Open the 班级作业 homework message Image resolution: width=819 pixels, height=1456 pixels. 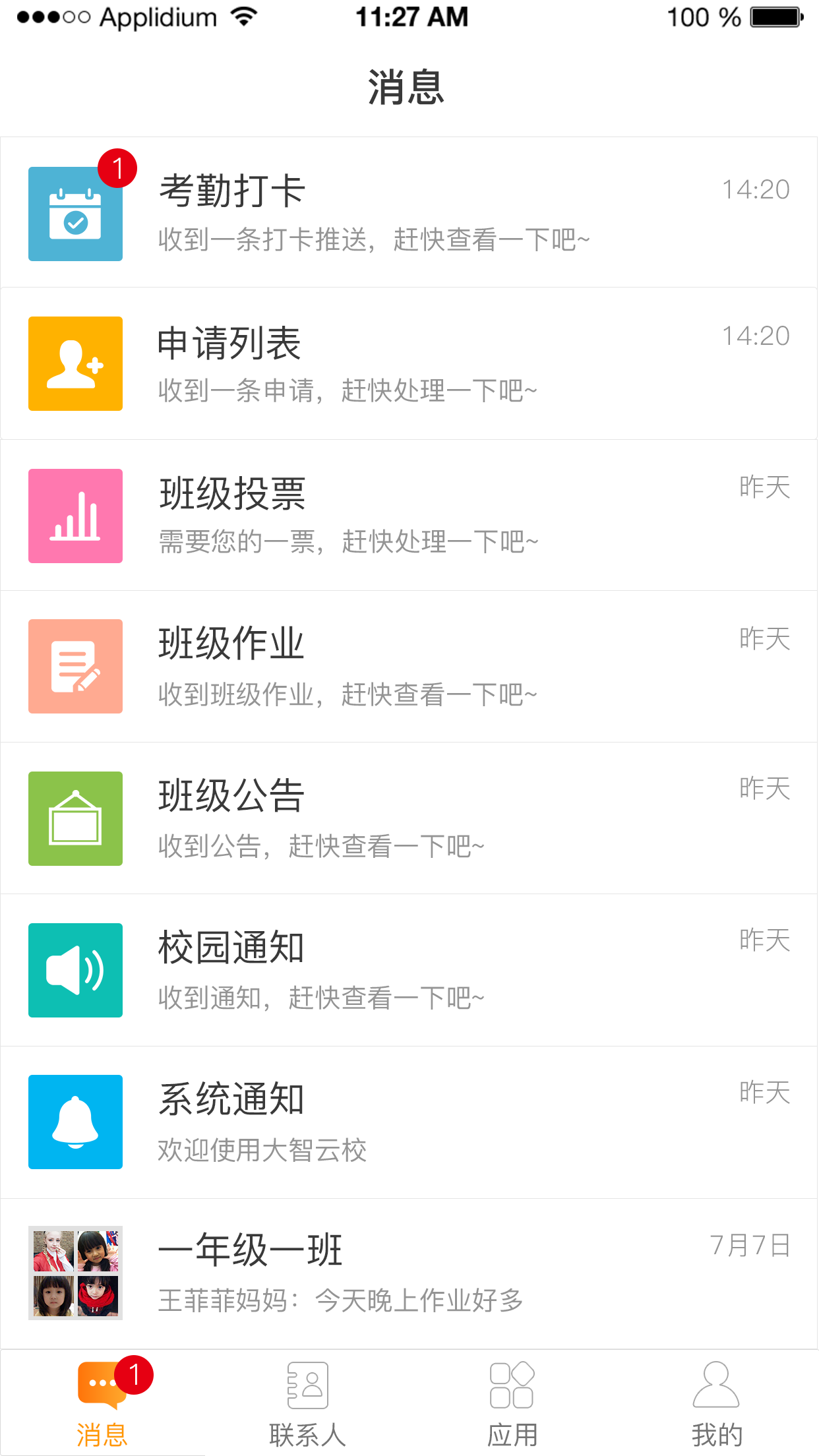click(409, 666)
